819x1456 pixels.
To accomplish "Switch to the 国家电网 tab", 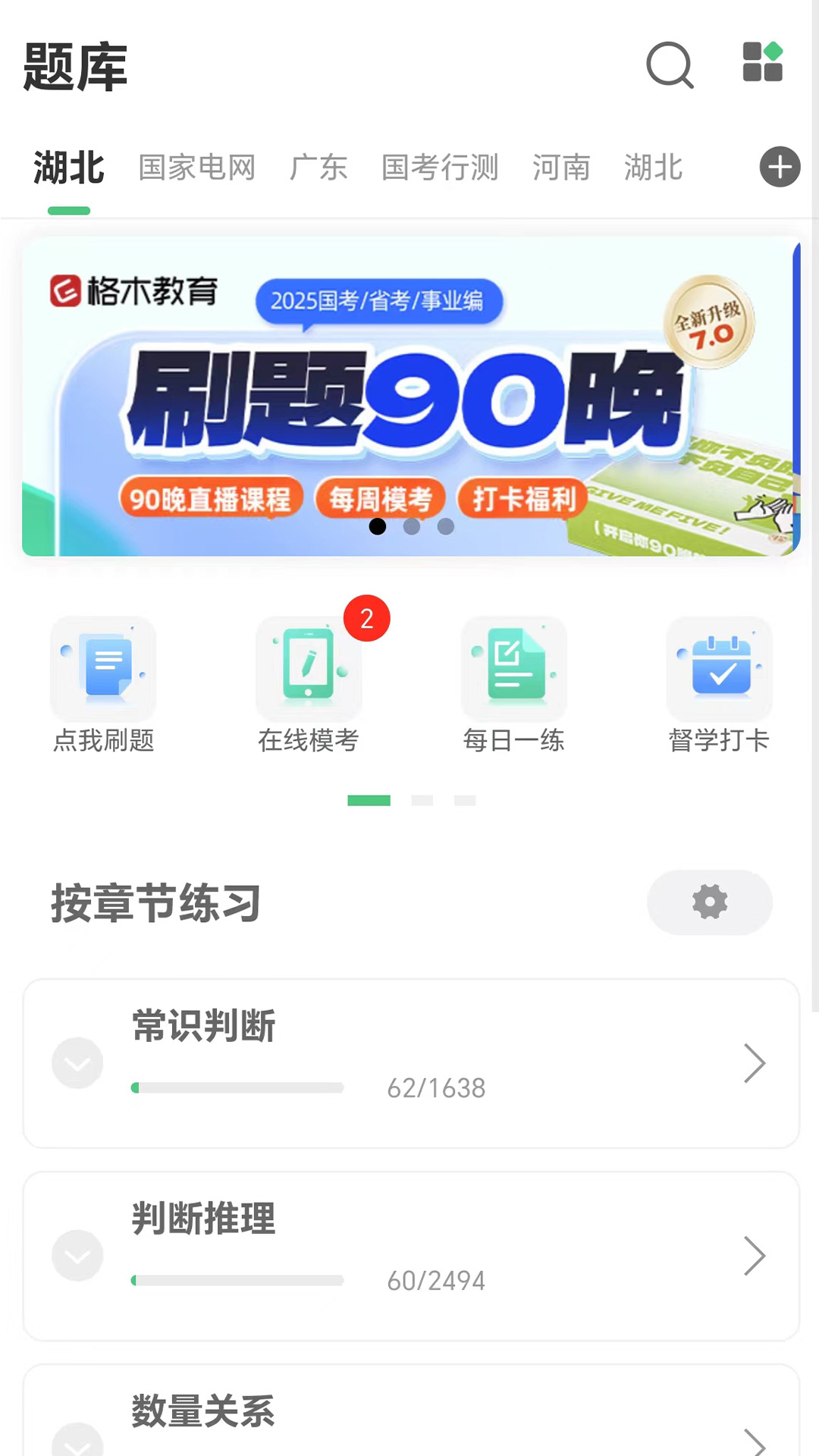I will point(197,168).
